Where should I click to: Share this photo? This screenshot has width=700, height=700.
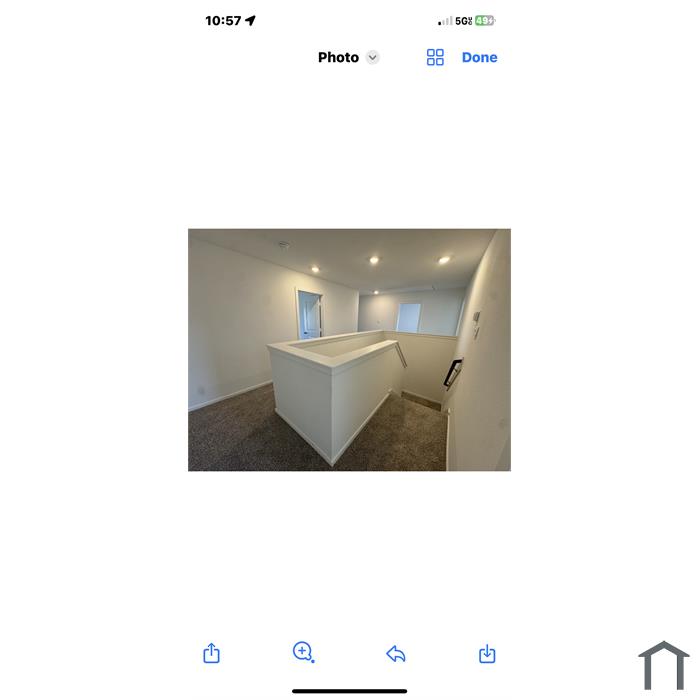coord(211,653)
